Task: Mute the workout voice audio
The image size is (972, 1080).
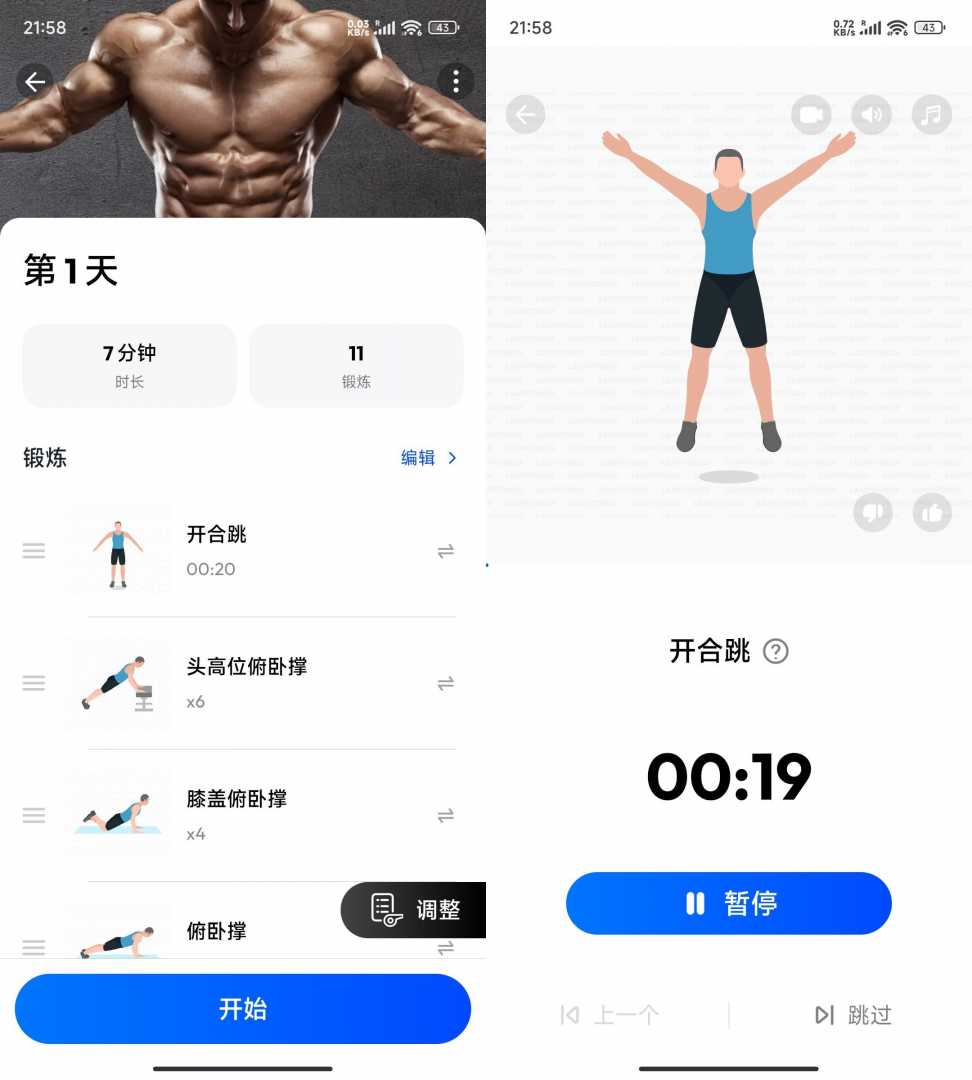Action: click(871, 114)
